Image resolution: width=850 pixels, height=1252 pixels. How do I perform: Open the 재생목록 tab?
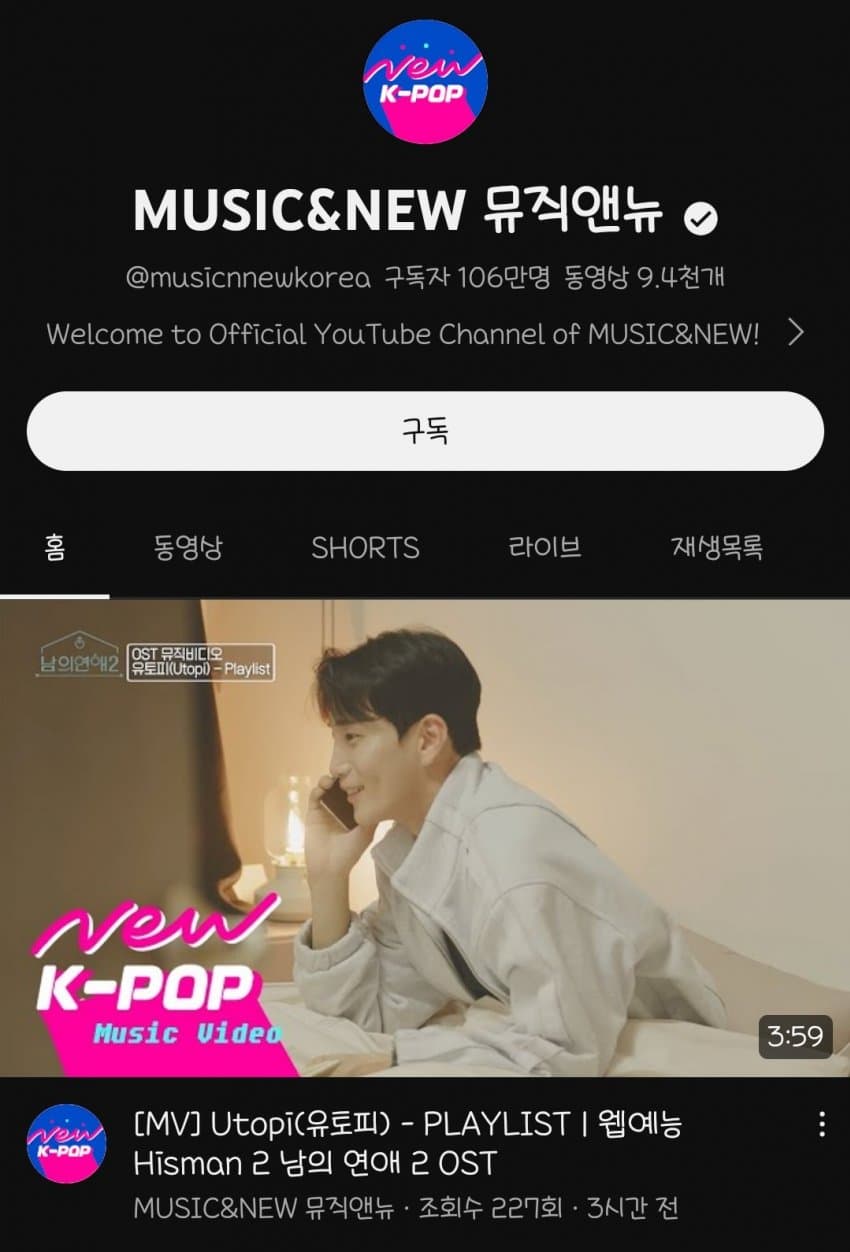pos(716,548)
